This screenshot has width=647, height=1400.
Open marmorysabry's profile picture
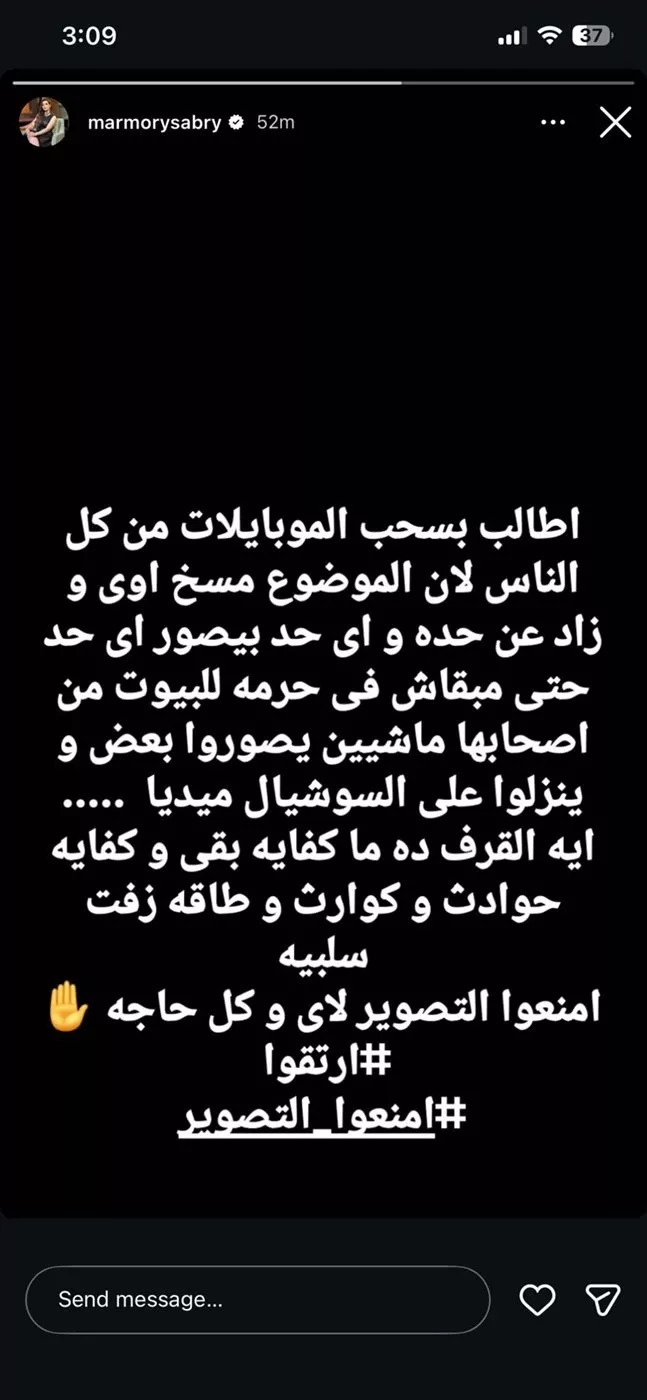coord(44,122)
